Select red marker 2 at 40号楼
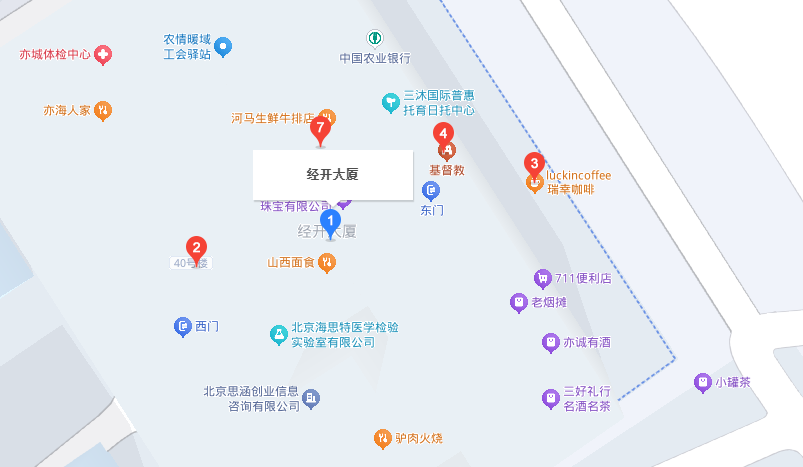 point(197,248)
